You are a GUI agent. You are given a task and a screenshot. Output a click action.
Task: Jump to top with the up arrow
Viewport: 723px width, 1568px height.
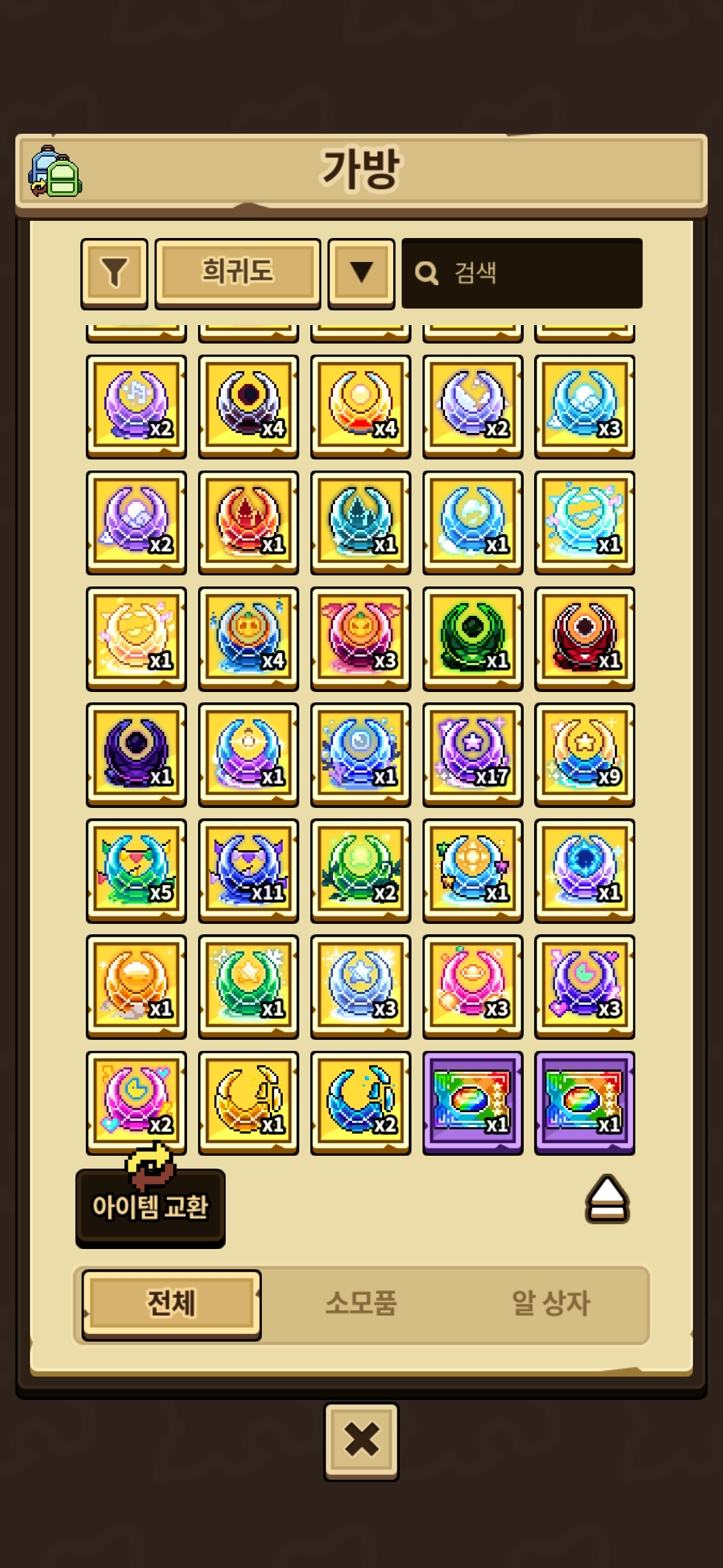pos(607,1199)
